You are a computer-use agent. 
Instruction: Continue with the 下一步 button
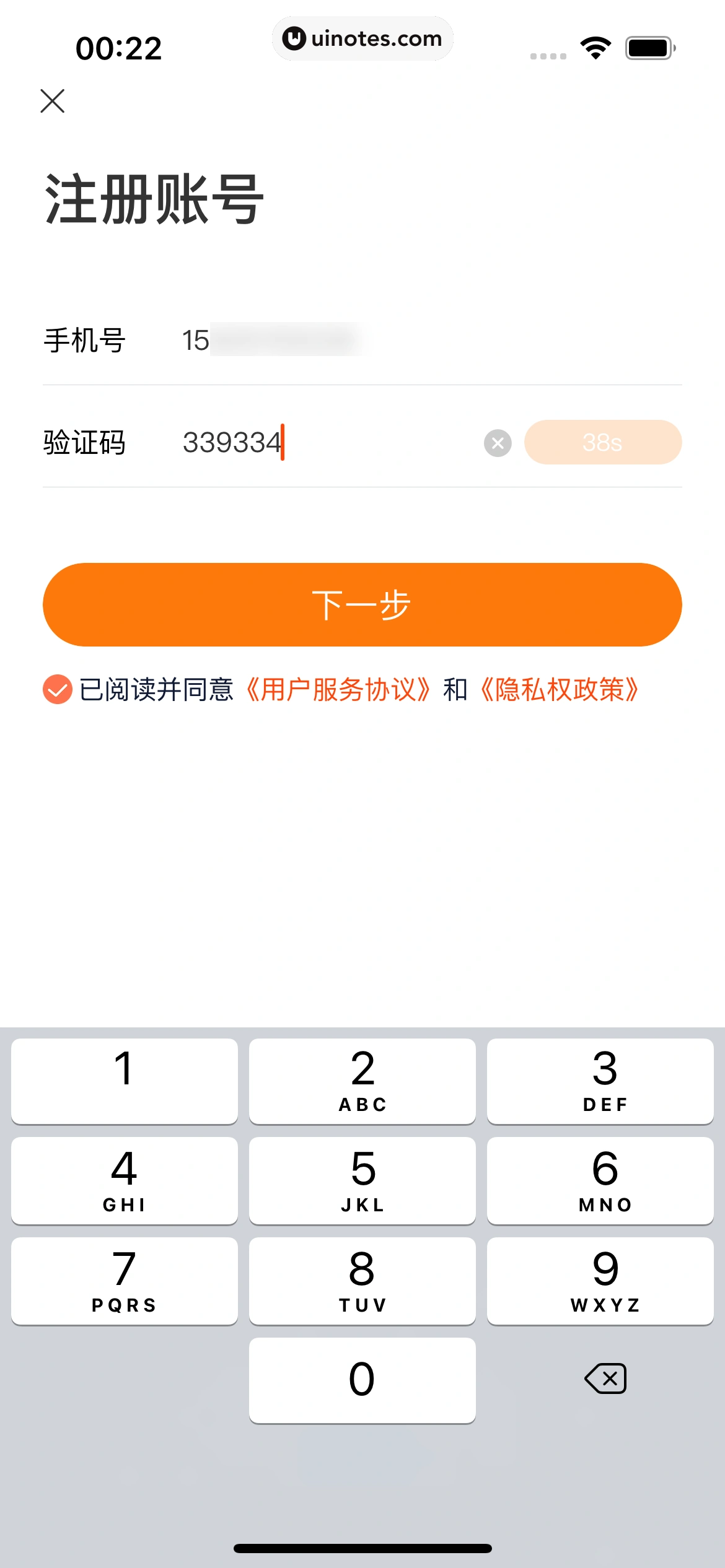pos(362,604)
